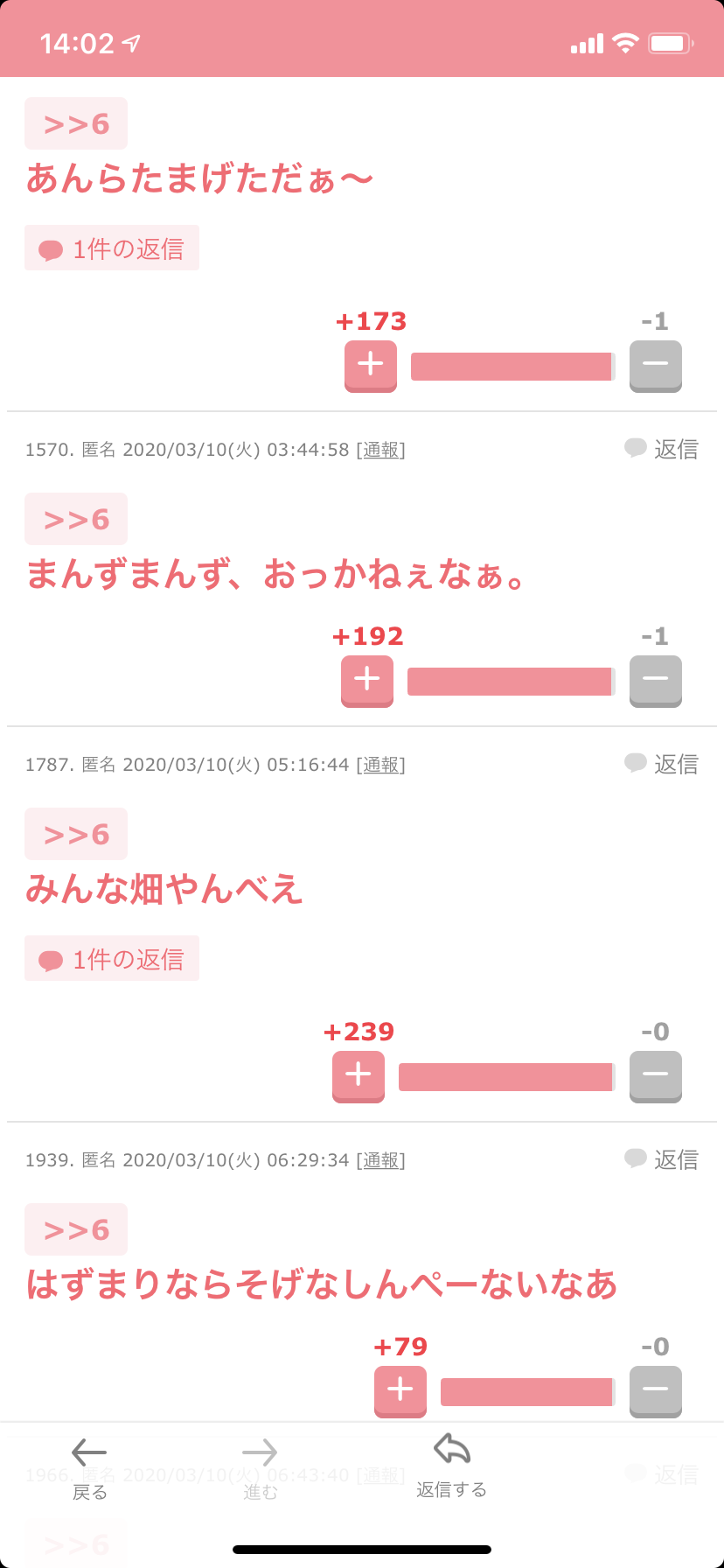Screen dimensions: 724x1568
Task: Upvote the comment みんな畑やんべえ
Action: pos(358,1075)
